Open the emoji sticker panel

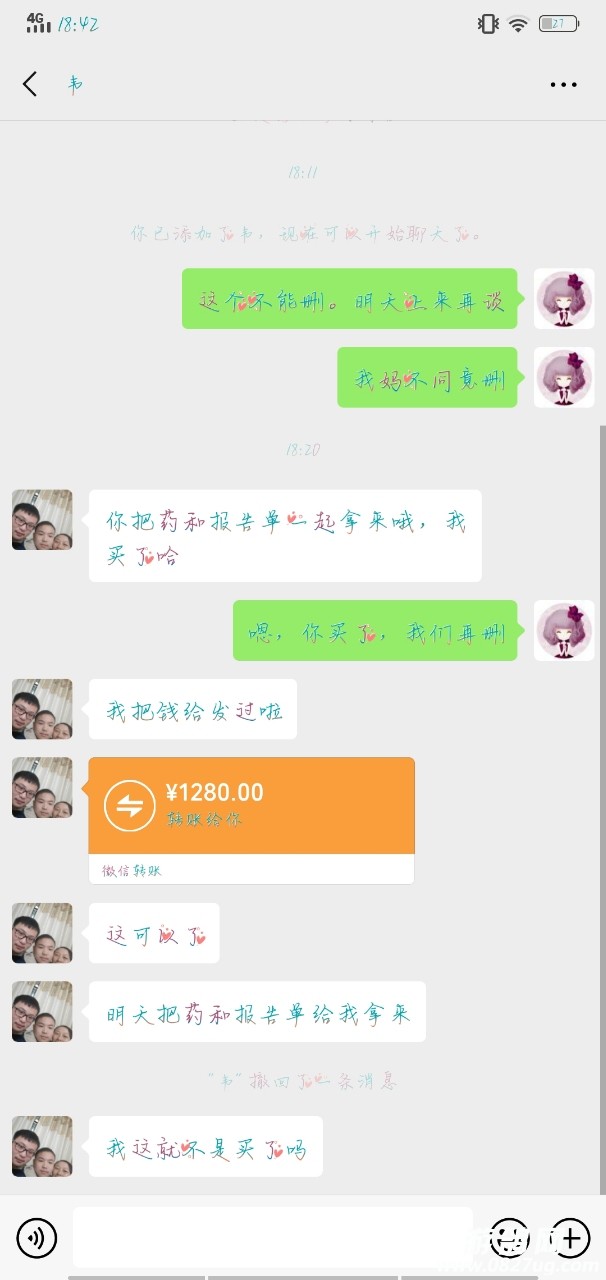pos(510,1238)
